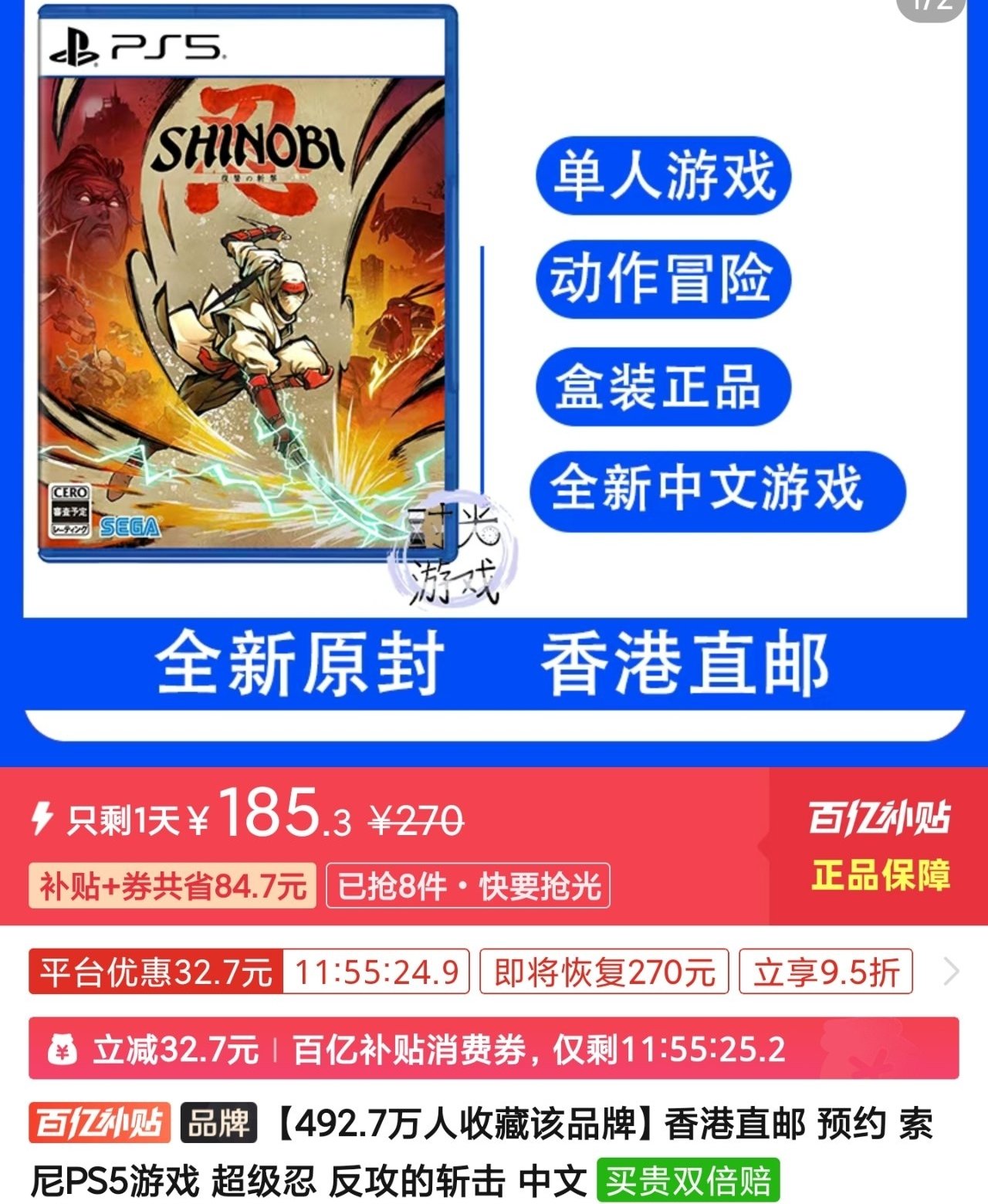Open the 立减32.7元 百亿补贴消费券 banner

(494, 1049)
